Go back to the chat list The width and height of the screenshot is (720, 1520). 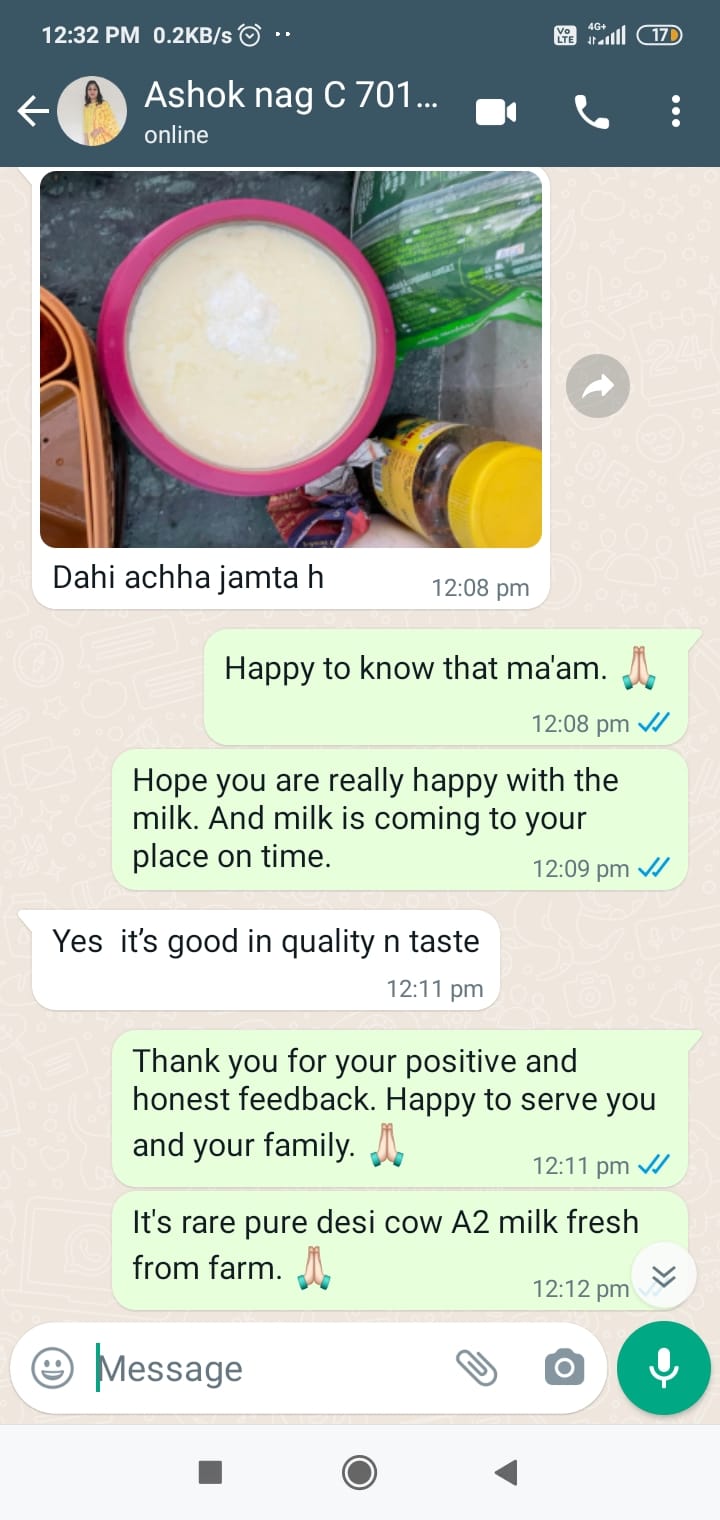[34, 111]
